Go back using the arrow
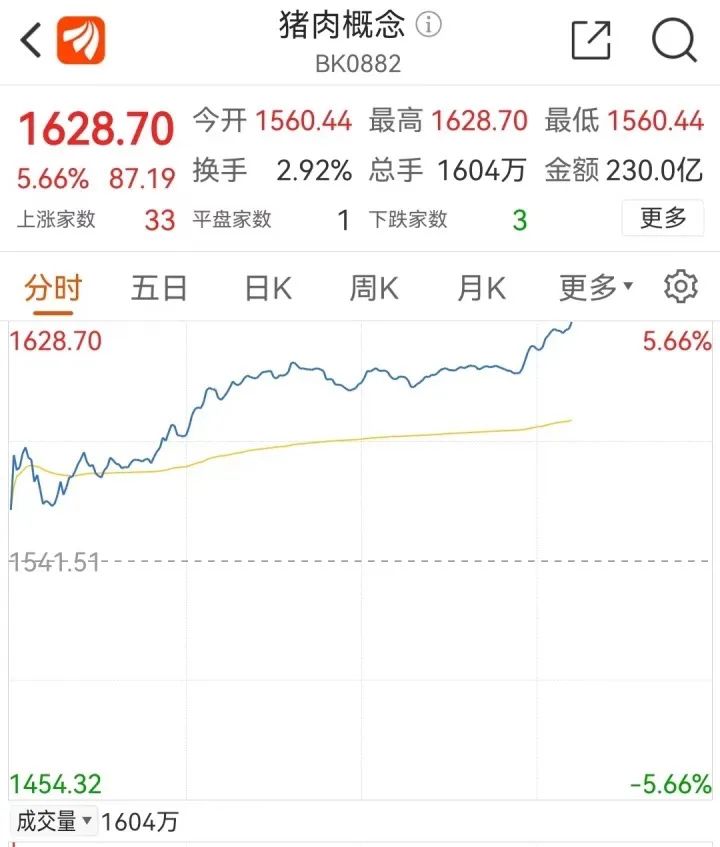This screenshot has height=847, width=720. click(31, 41)
